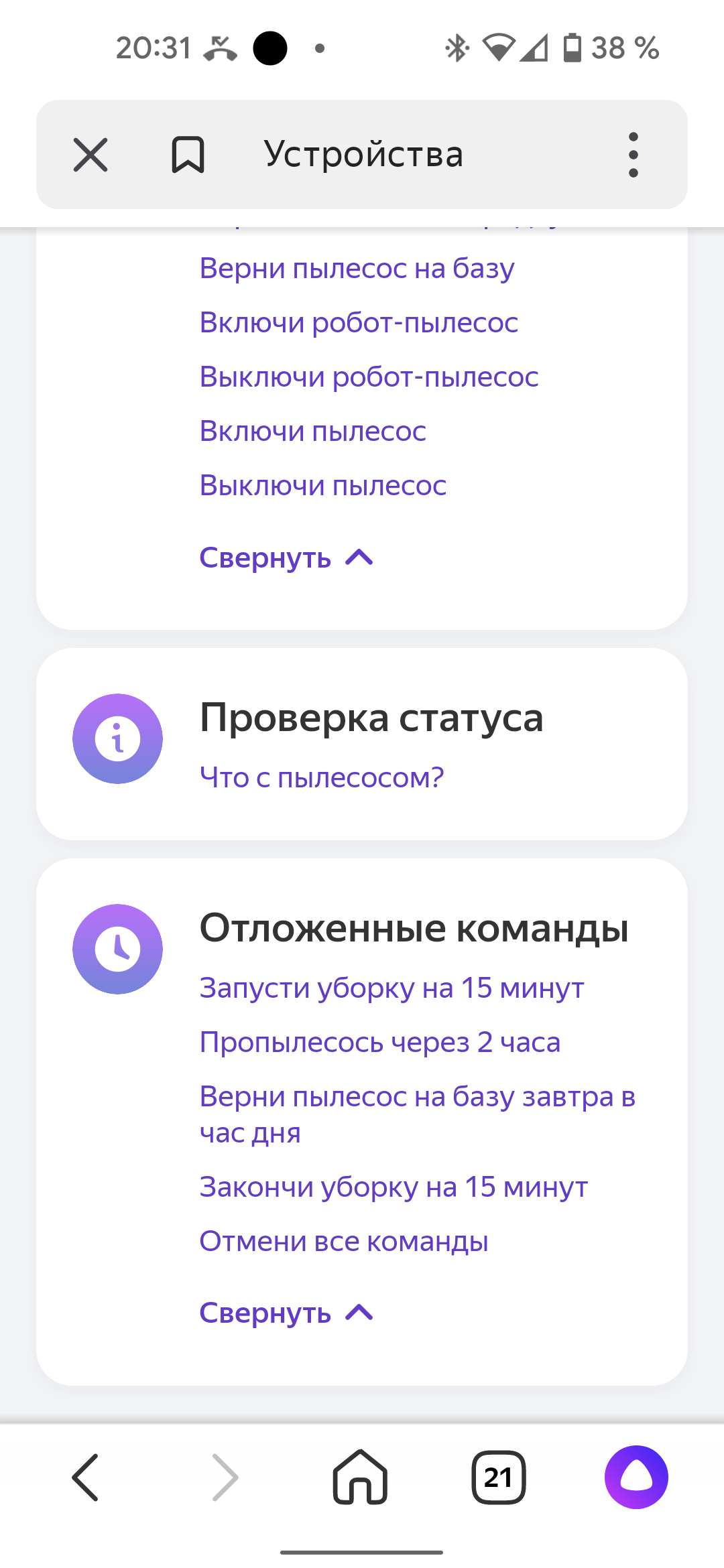
Task: Open the three-dot overflow menu
Action: click(633, 155)
